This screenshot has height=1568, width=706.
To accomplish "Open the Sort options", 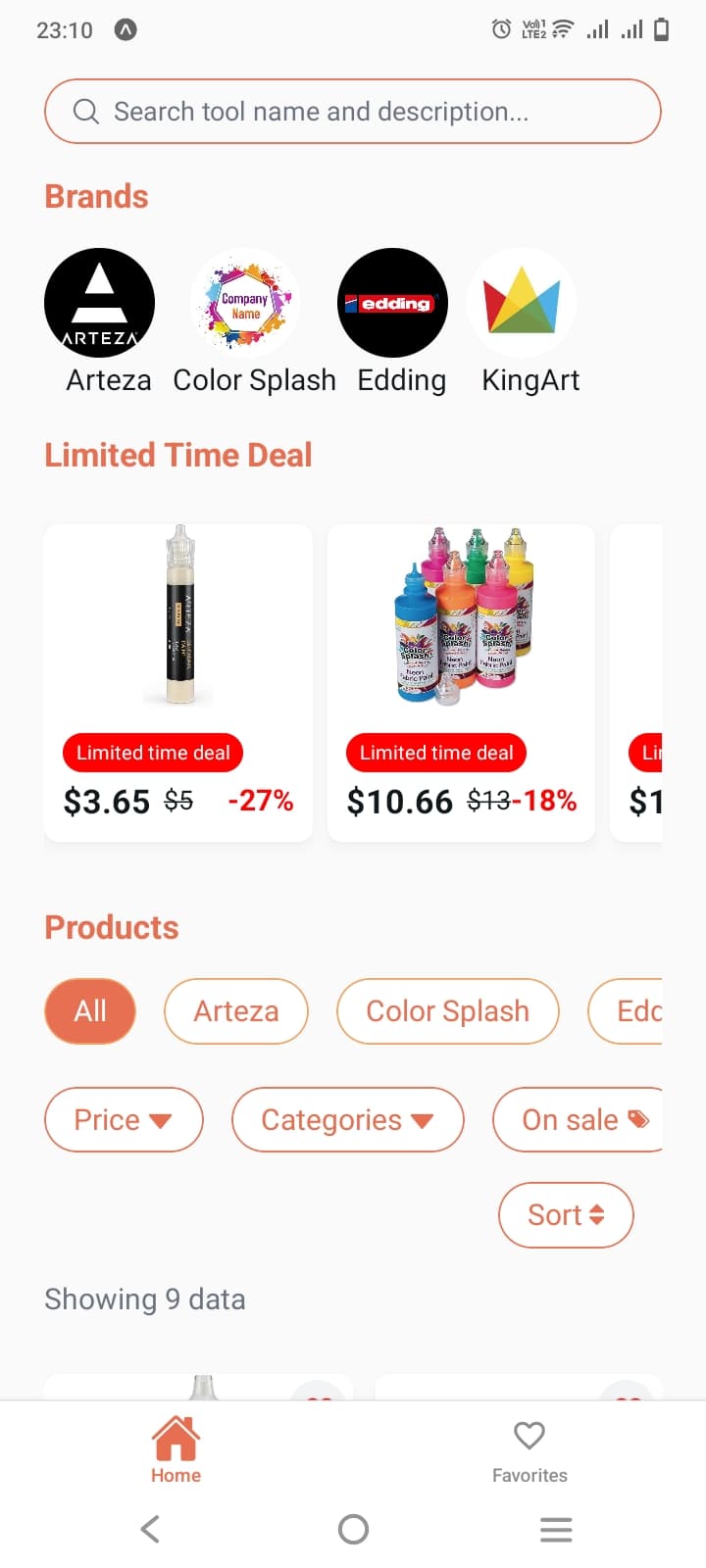I will pos(566,1214).
